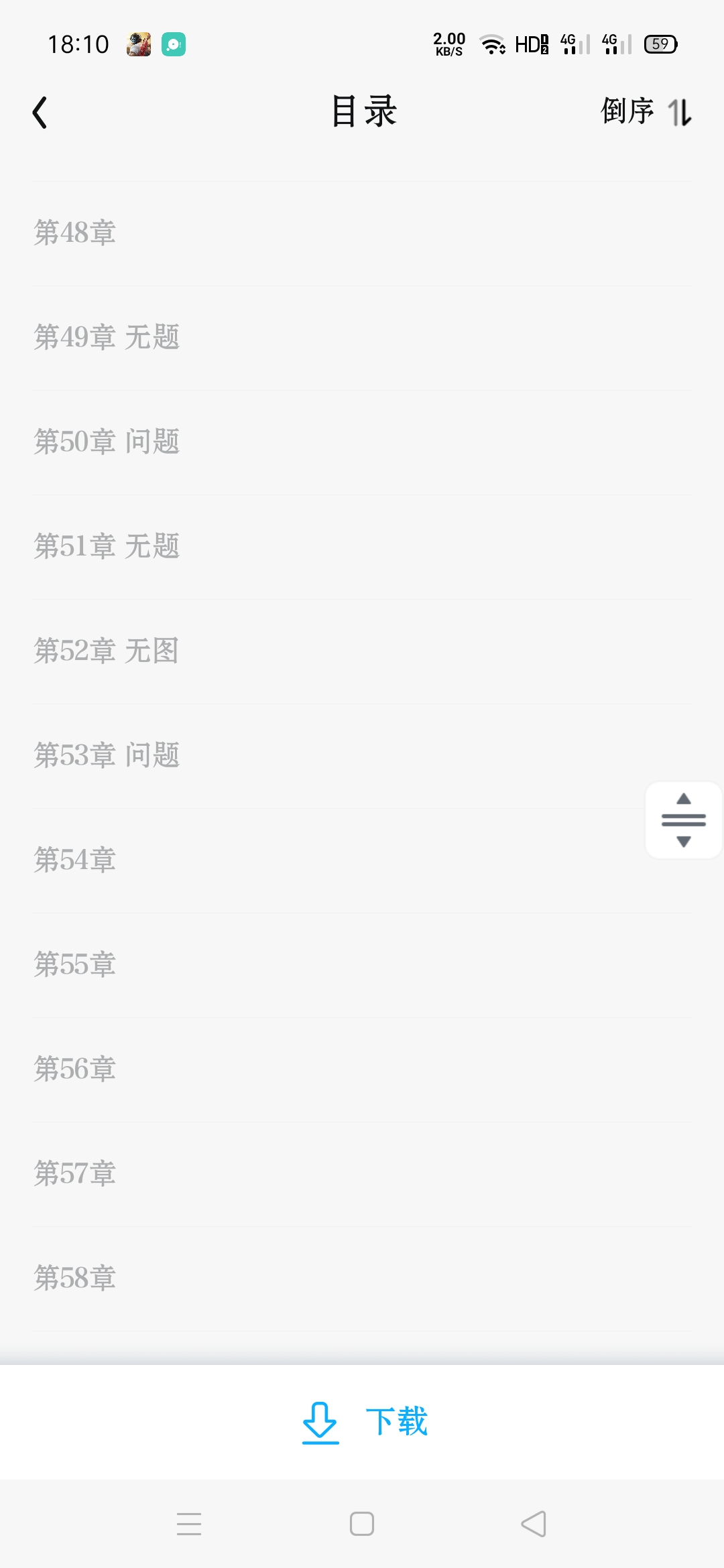Open chapter 第54章

[x=362, y=860]
